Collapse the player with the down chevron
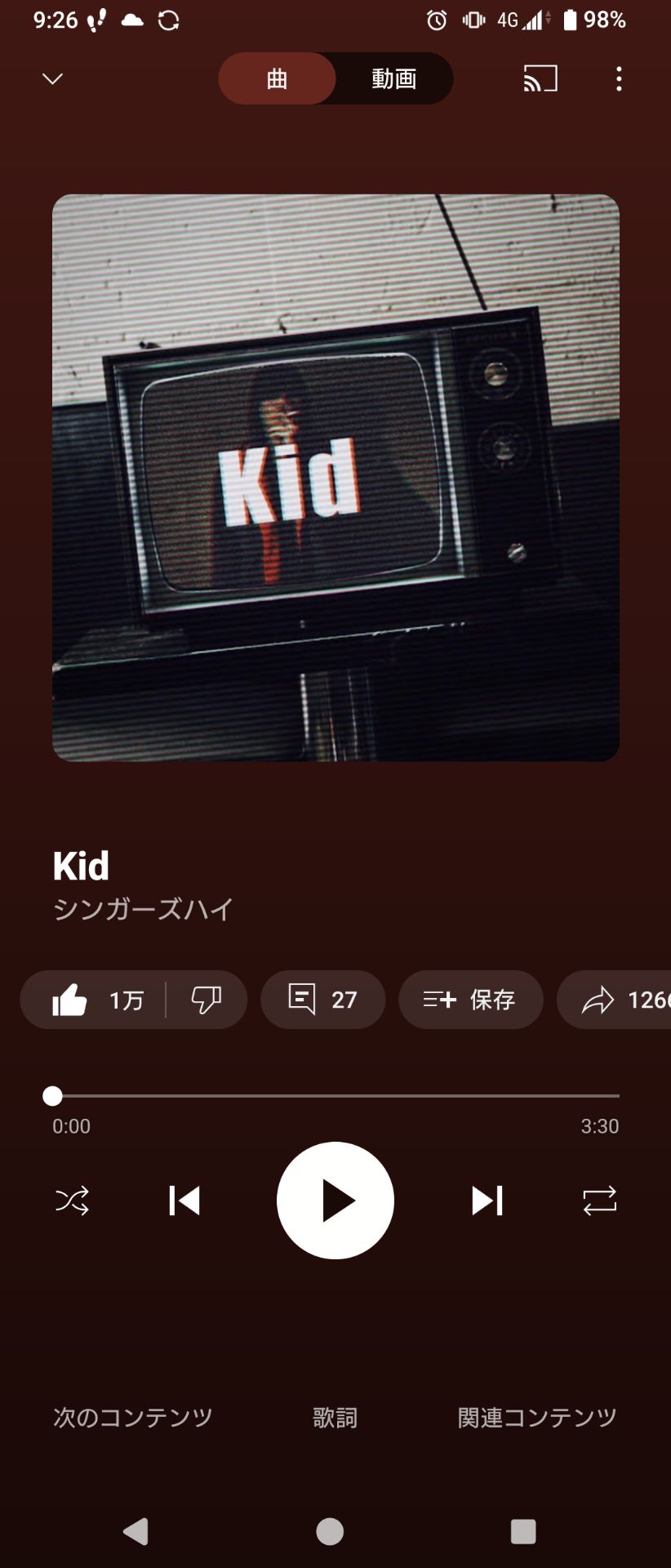This screenshot has height=1568, width=671. (x=52, y=78)
